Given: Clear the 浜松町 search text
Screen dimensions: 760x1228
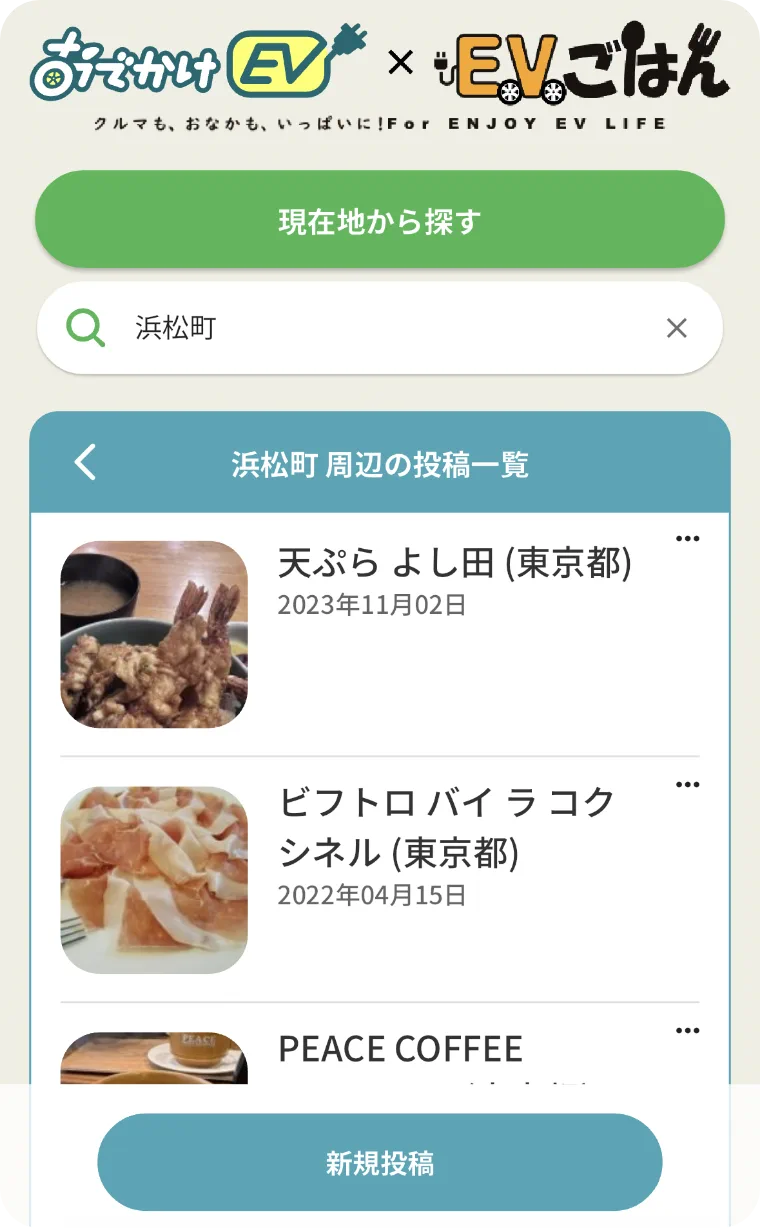Looking at the screenshot, I should [x=677, y=328].
